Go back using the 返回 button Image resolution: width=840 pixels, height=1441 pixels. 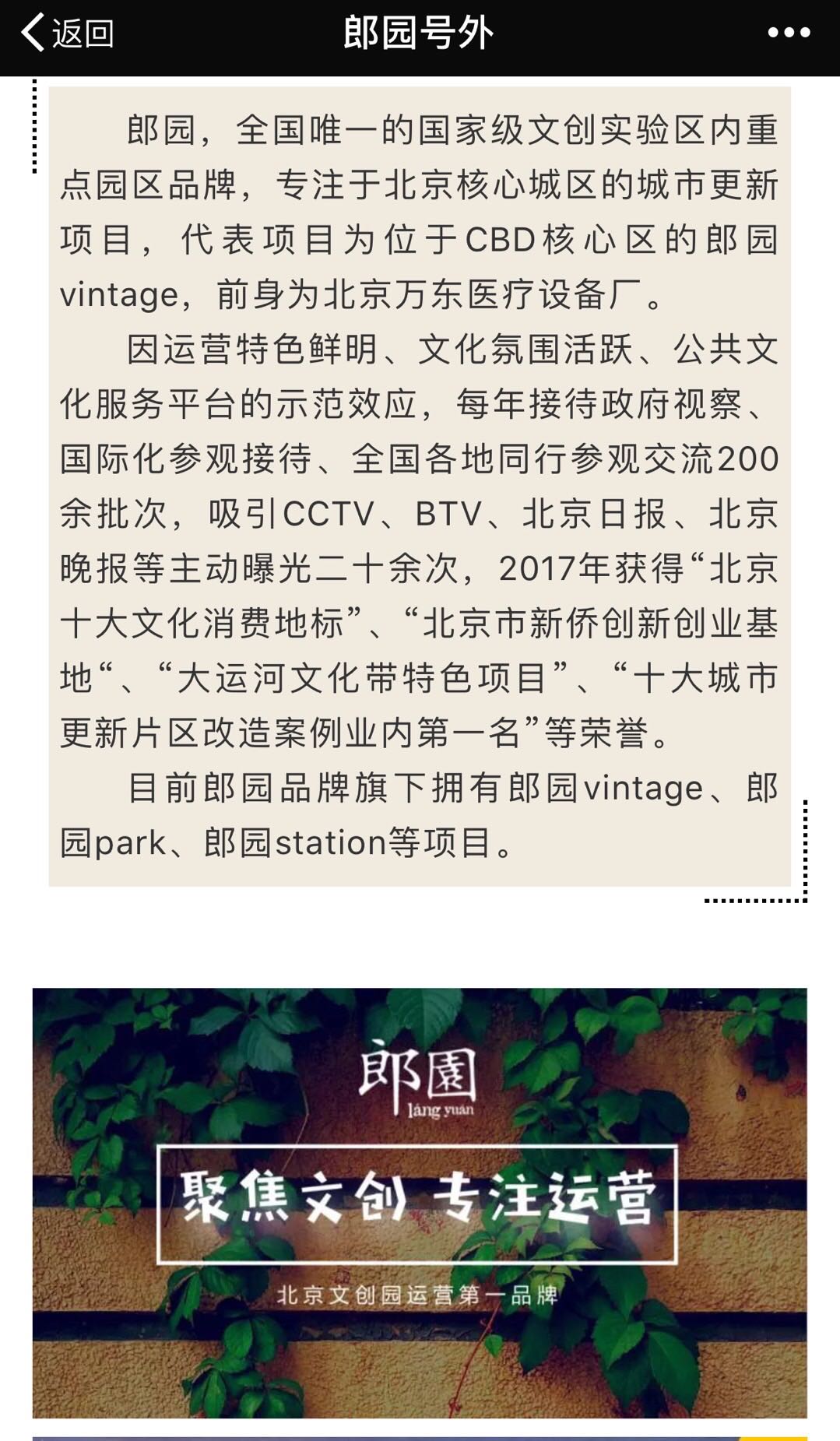point(67,33)
